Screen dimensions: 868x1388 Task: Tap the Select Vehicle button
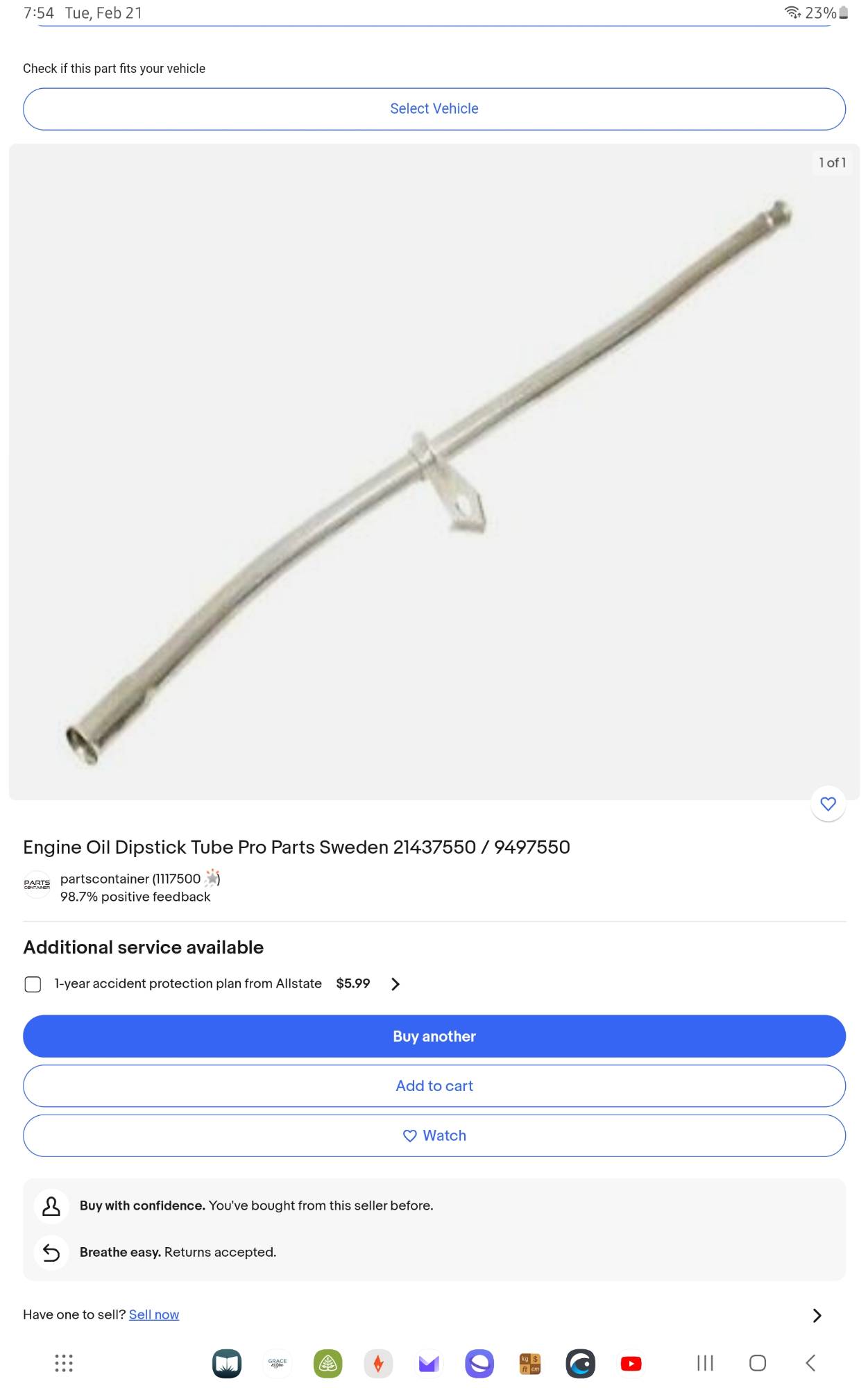point(434,109)
